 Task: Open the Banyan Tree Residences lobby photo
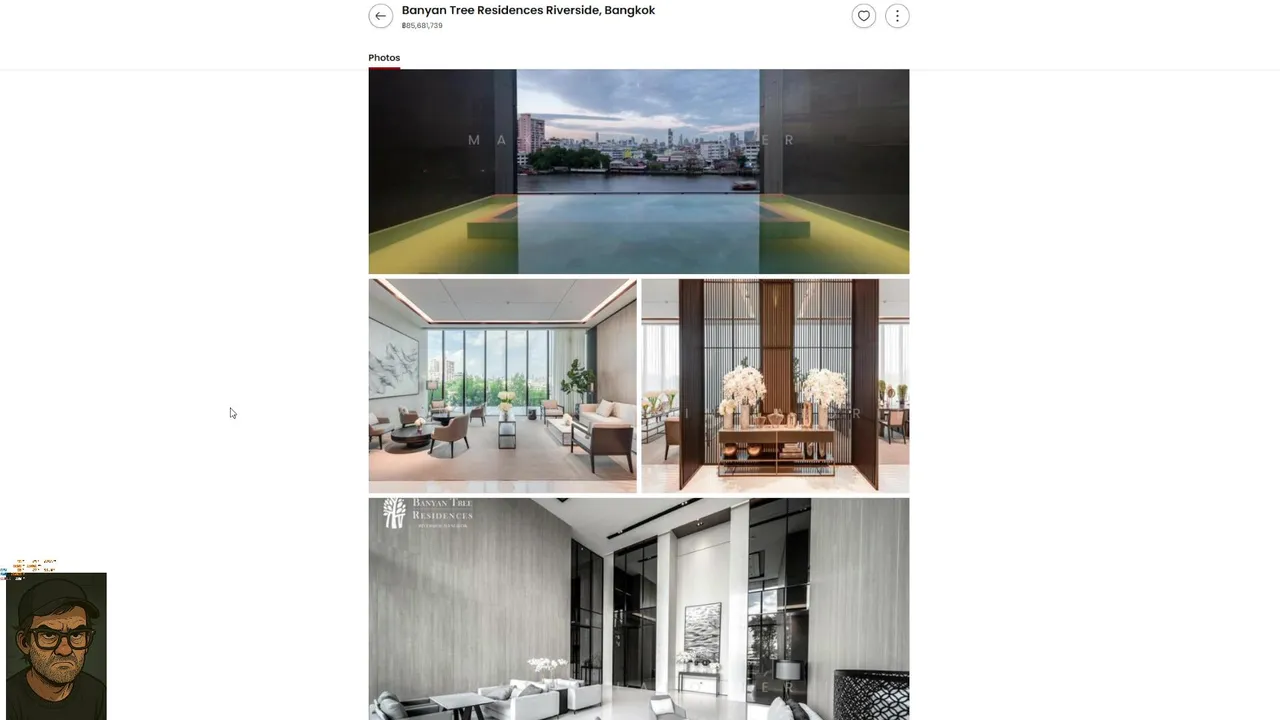coord(638,608)
